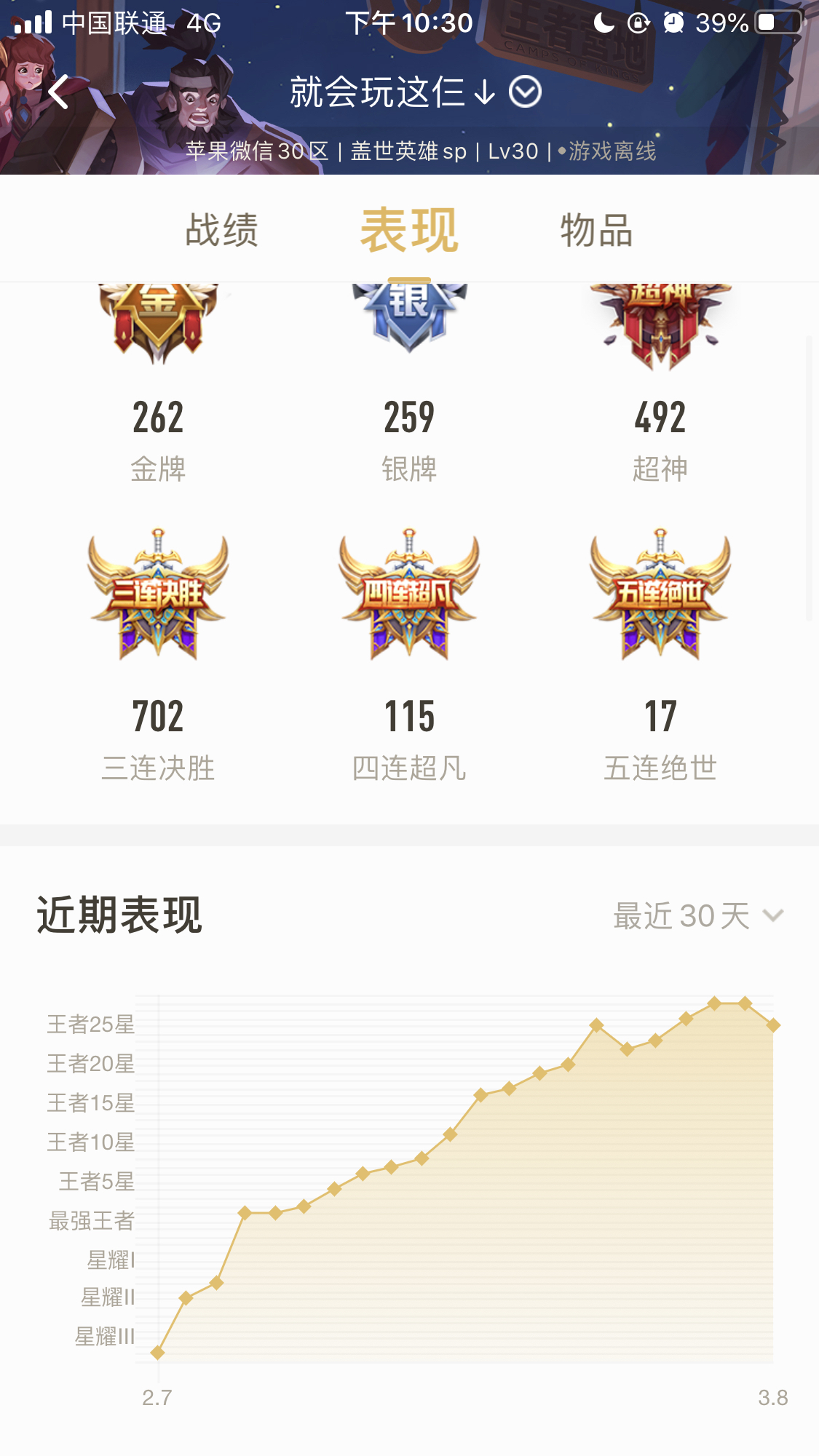
Task: Switch to the 战绩 tab
Action: click(222, 229)
